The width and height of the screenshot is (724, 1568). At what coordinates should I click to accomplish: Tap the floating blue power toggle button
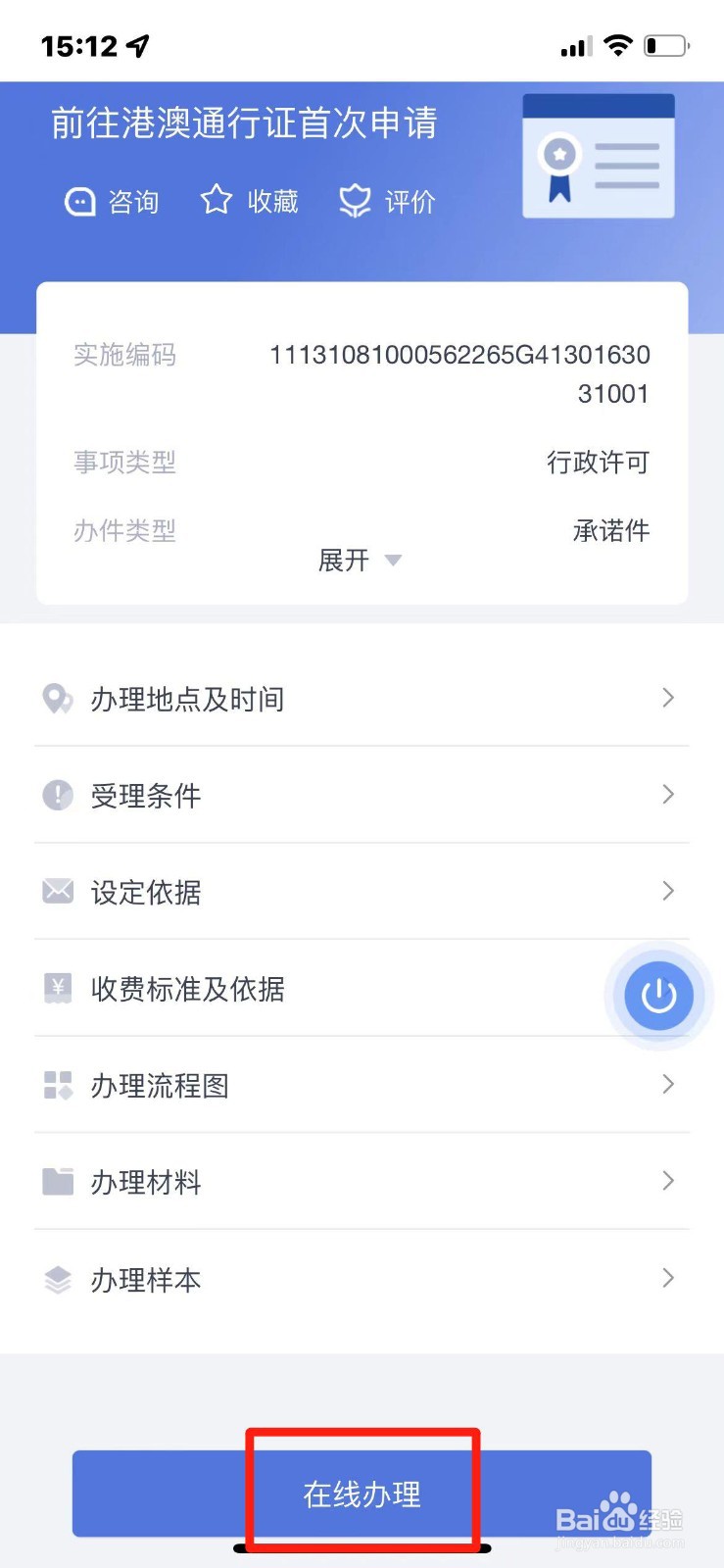(x=657, y=995)
